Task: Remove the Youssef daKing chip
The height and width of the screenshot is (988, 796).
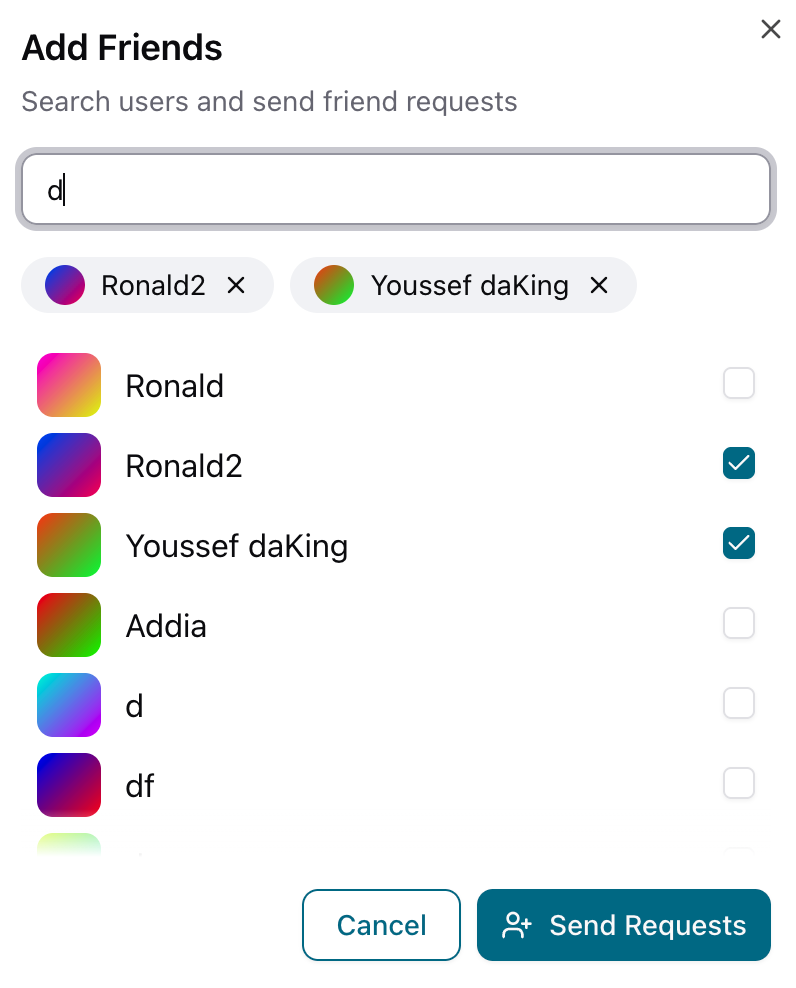Action: tap(599, 286)
